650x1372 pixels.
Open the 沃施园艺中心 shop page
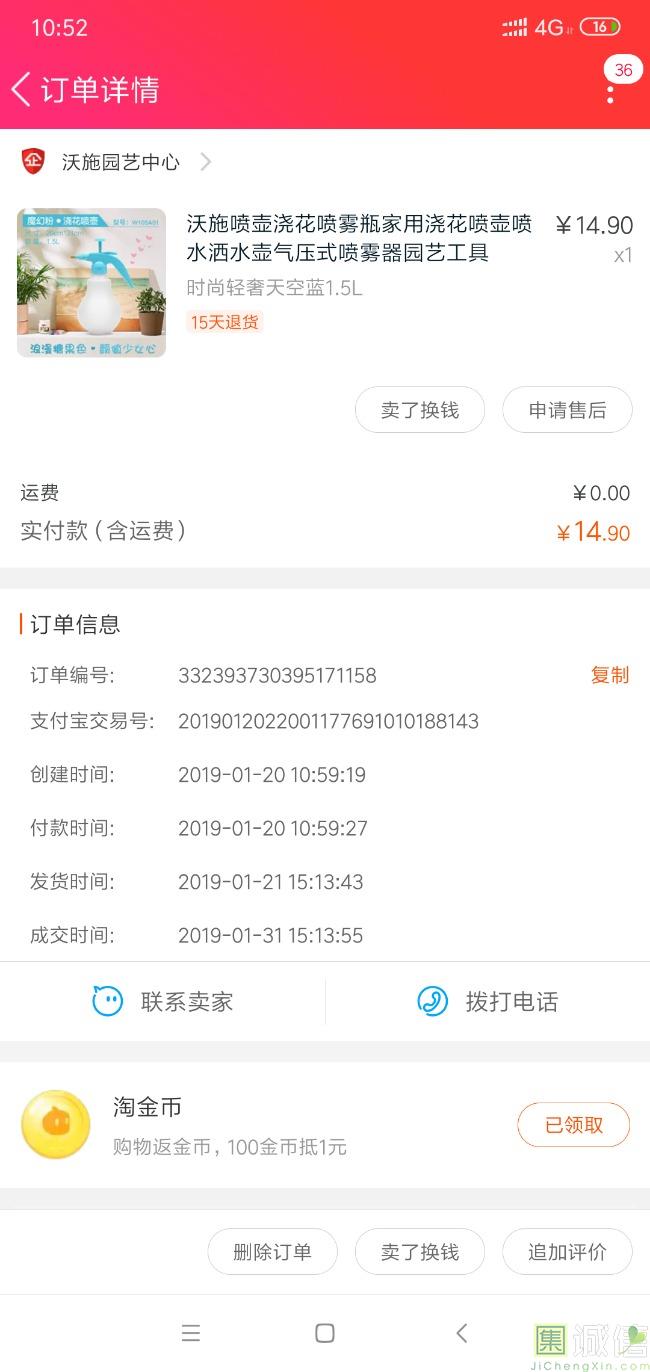point(118,162)
